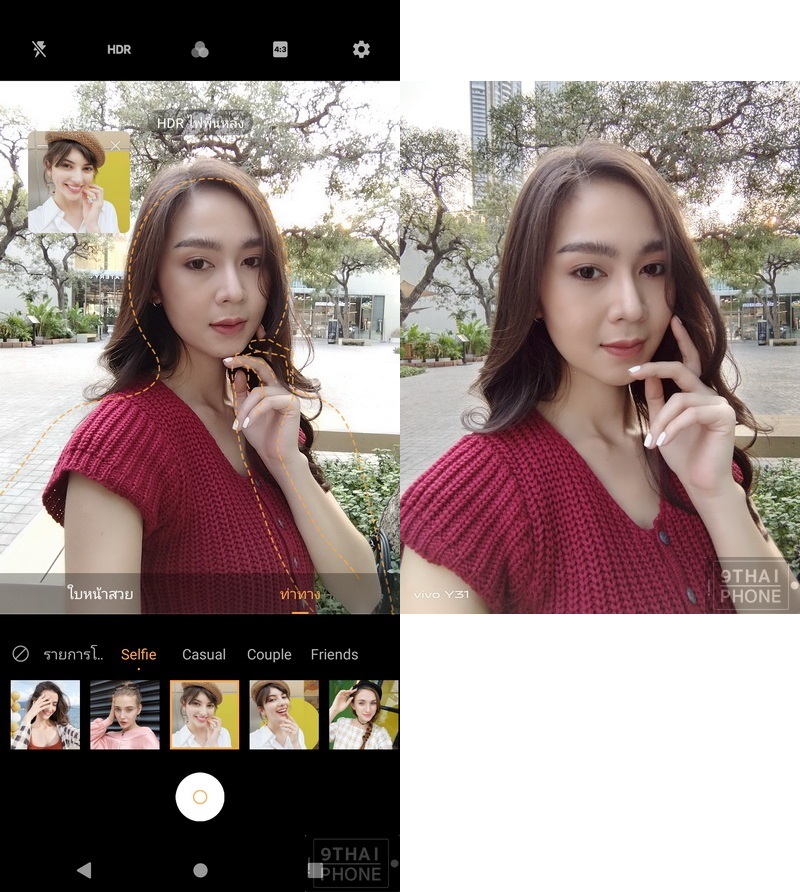Select the highlighted beret pose on yellow background

click(205, 714)
